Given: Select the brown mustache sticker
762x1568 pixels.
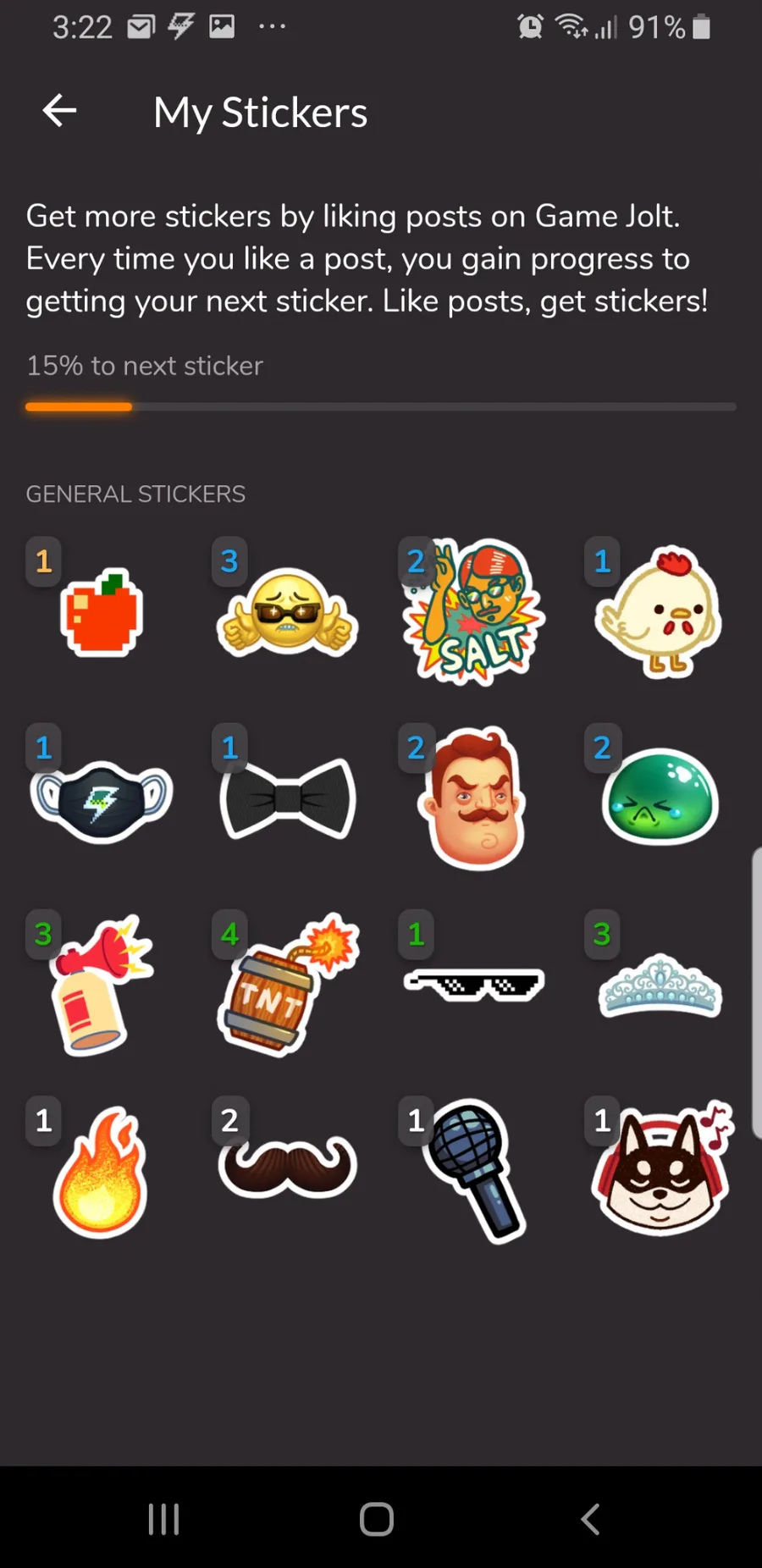Looking at the screenshot, I should pos(288,1168).
